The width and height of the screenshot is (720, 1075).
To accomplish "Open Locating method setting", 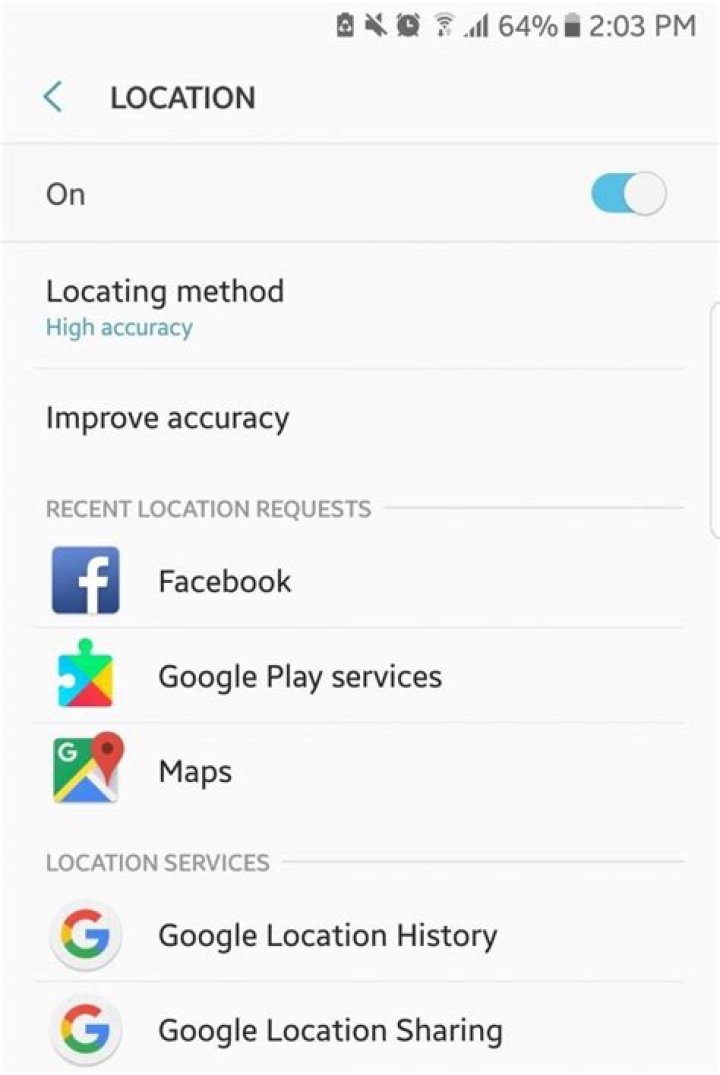I will (x=165, y=306).
